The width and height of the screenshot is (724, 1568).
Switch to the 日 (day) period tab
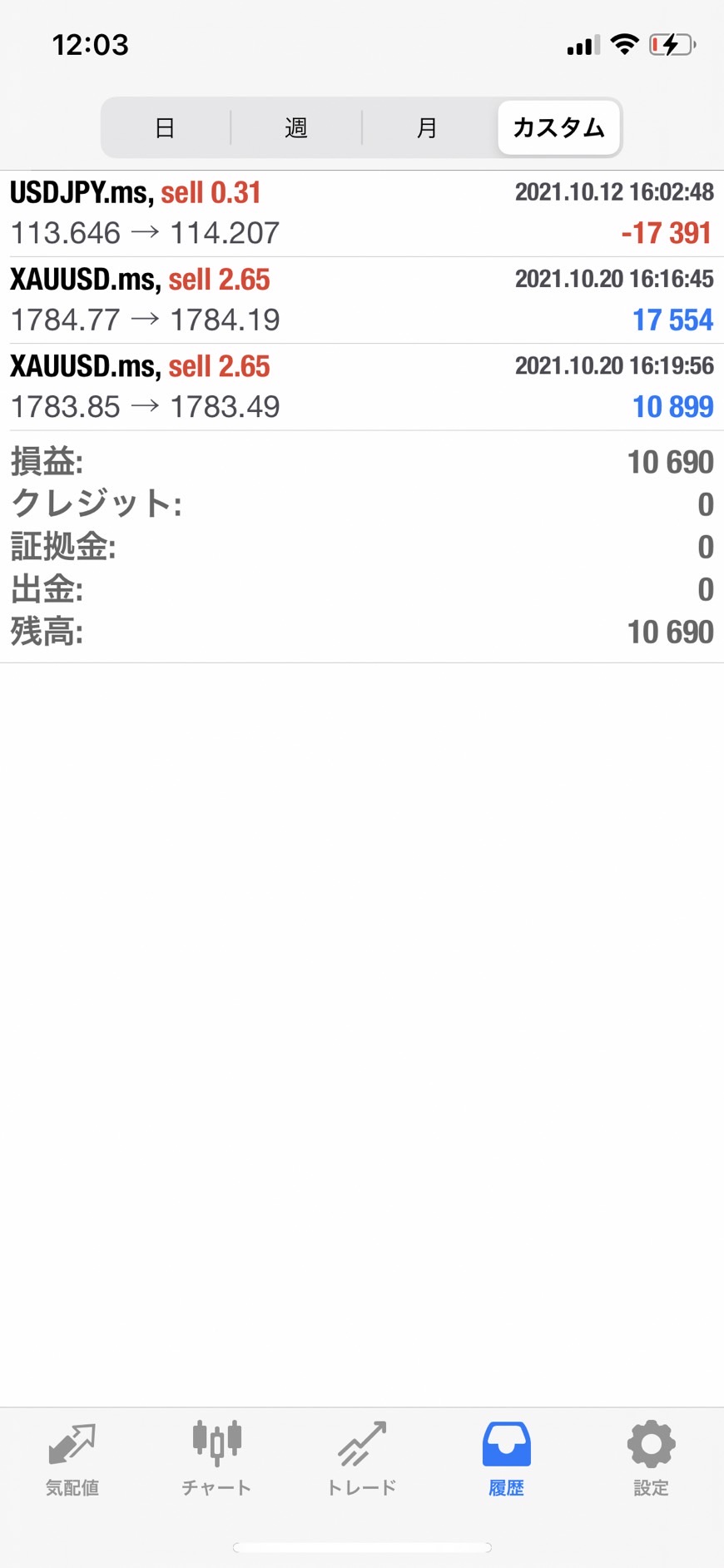click(x=165, y=128)
